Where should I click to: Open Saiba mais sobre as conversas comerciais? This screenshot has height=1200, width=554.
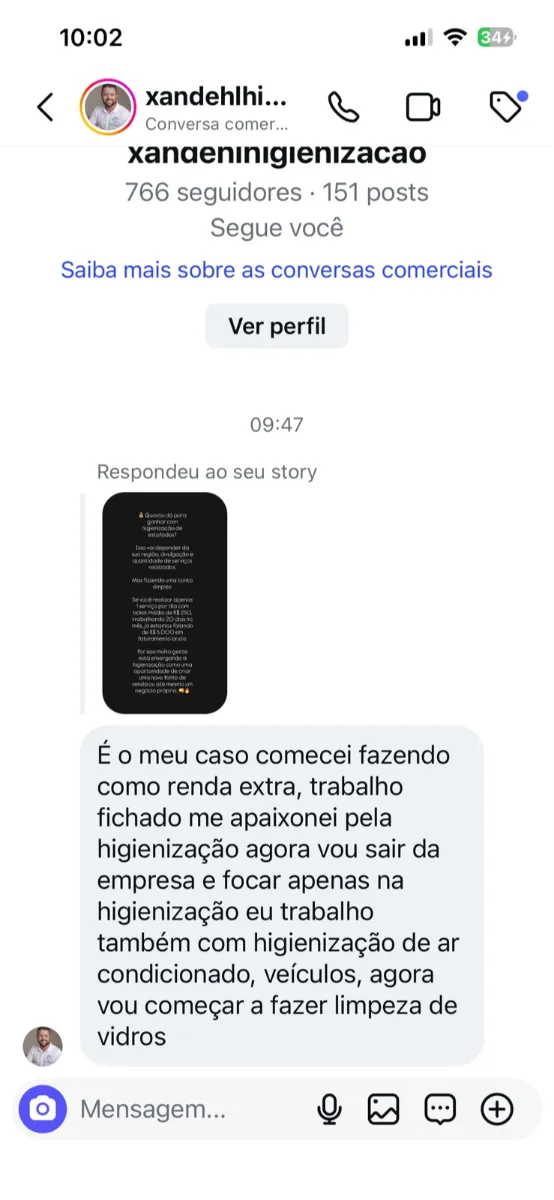[x=276, y=270]
